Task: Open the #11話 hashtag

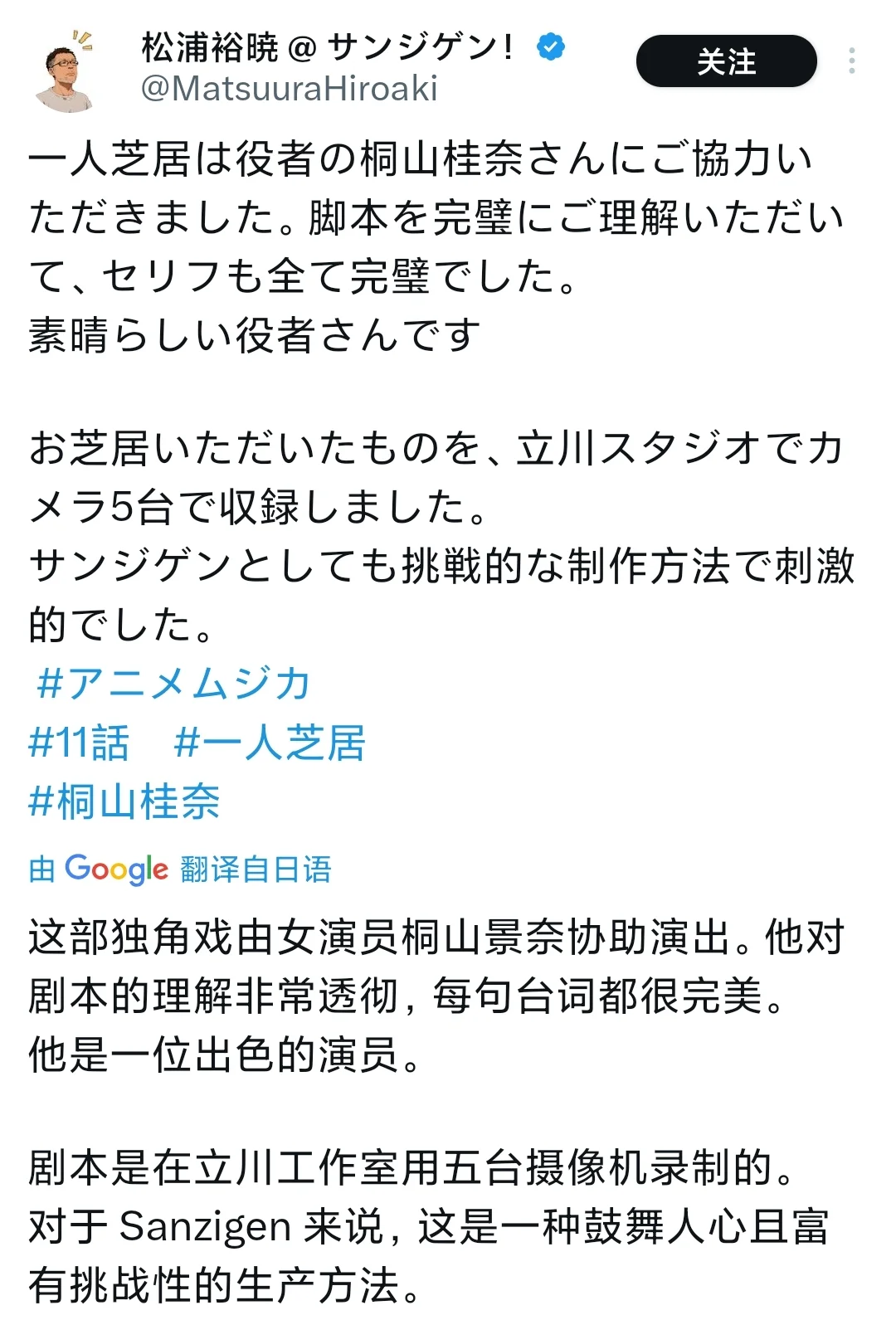Action: (x=79, y=743)
